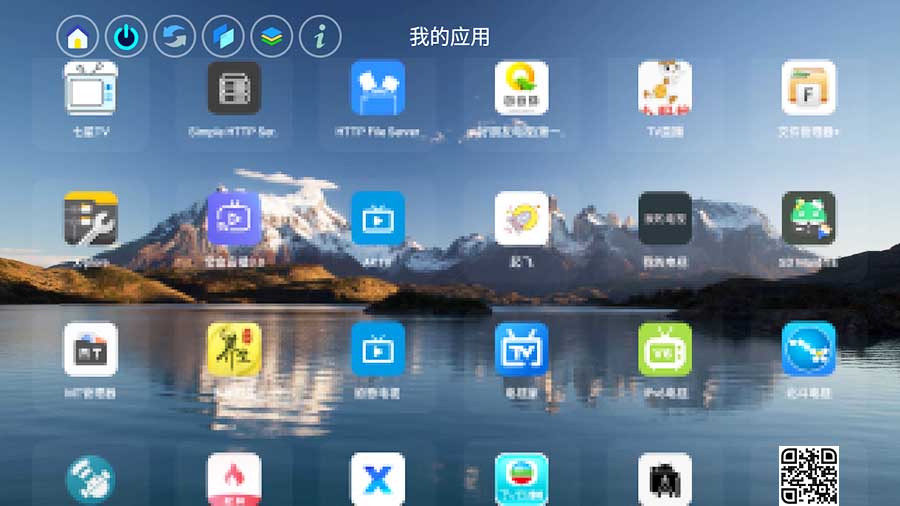
Task: Launch the 电视家 app
Action: 522,349
